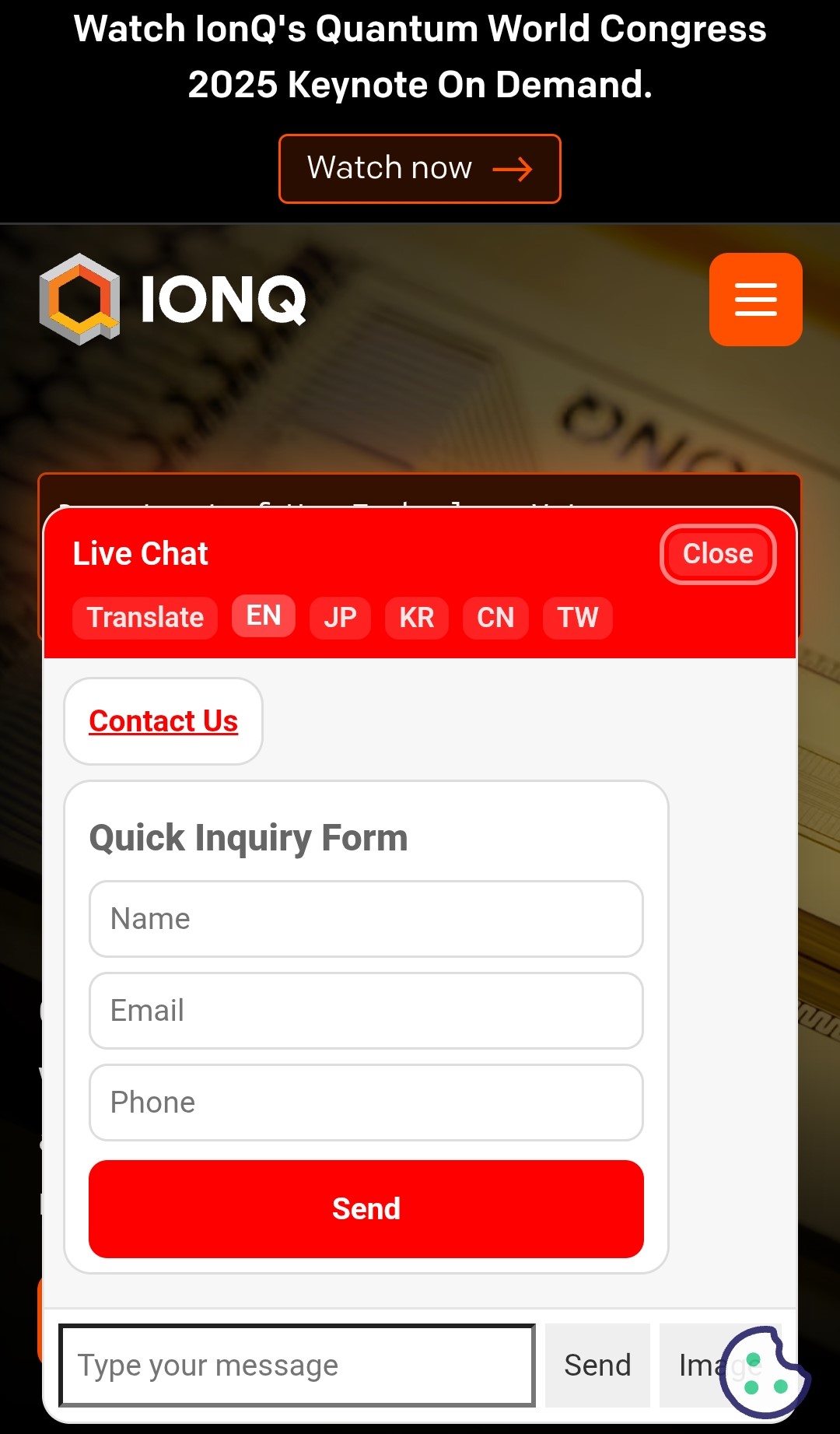This screenshot has height=1434, width=840.
Task: Go to the IonQ homepage via logo
Action: 173,300
